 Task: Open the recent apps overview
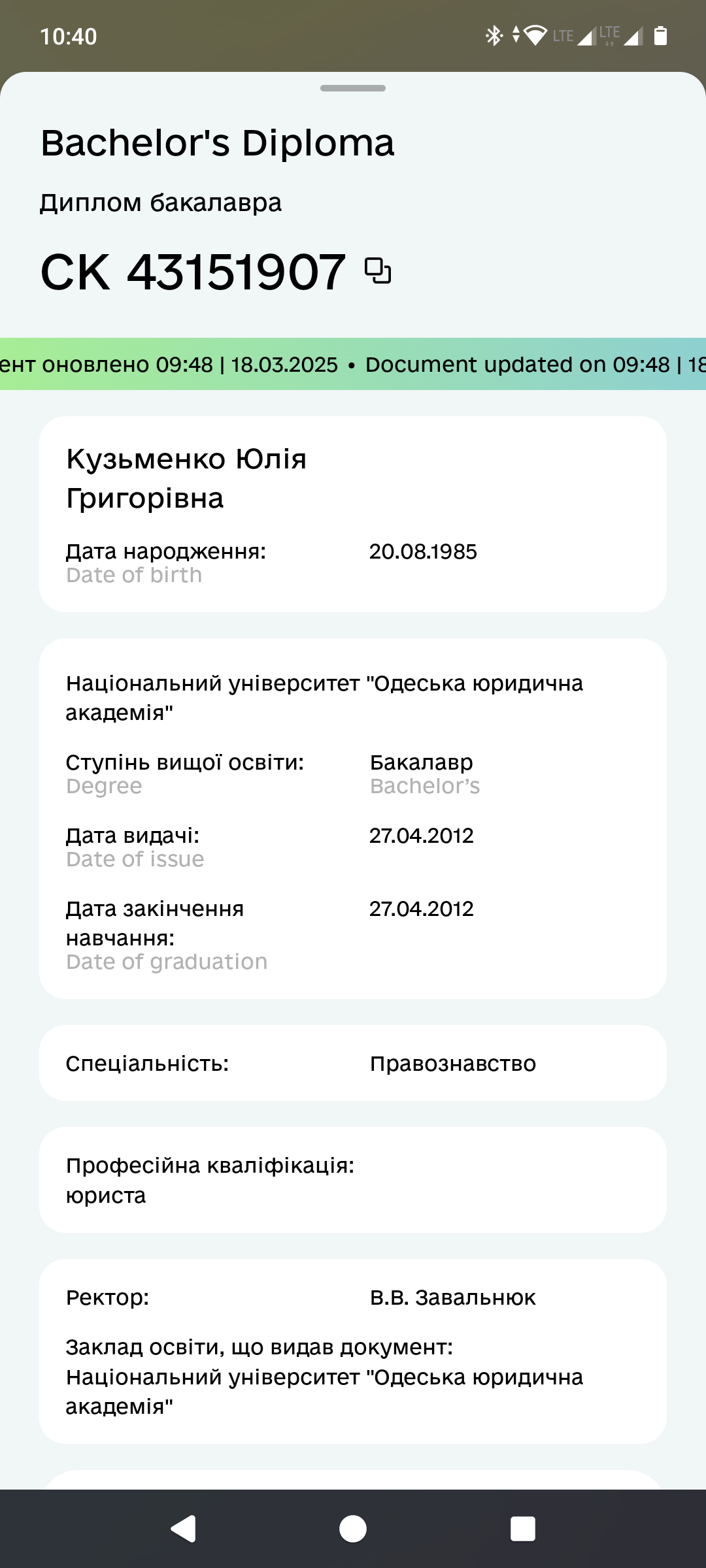tap(523, 1529)
